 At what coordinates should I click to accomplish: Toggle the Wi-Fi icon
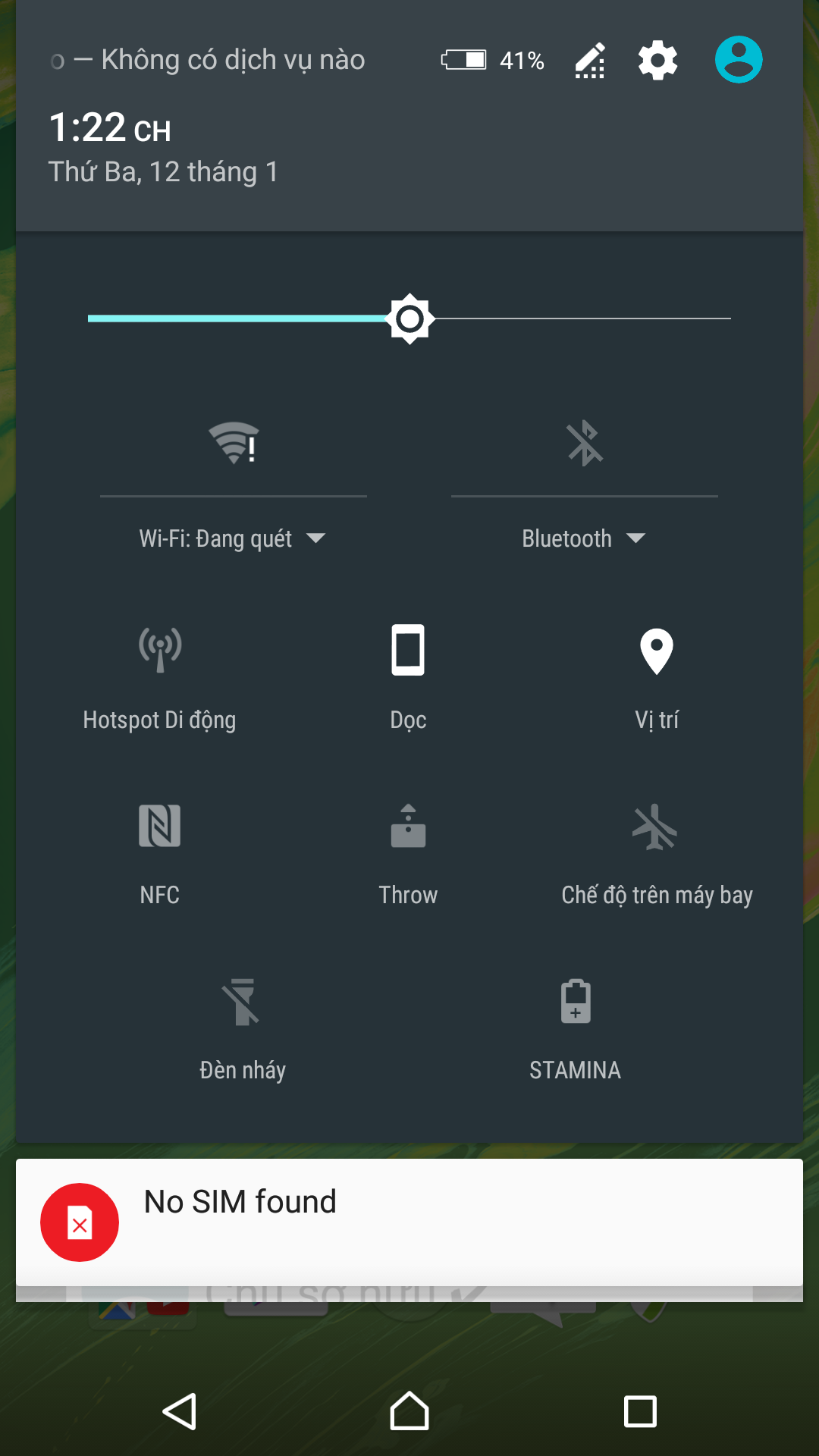pyautogui.click(x=234, y=443)
